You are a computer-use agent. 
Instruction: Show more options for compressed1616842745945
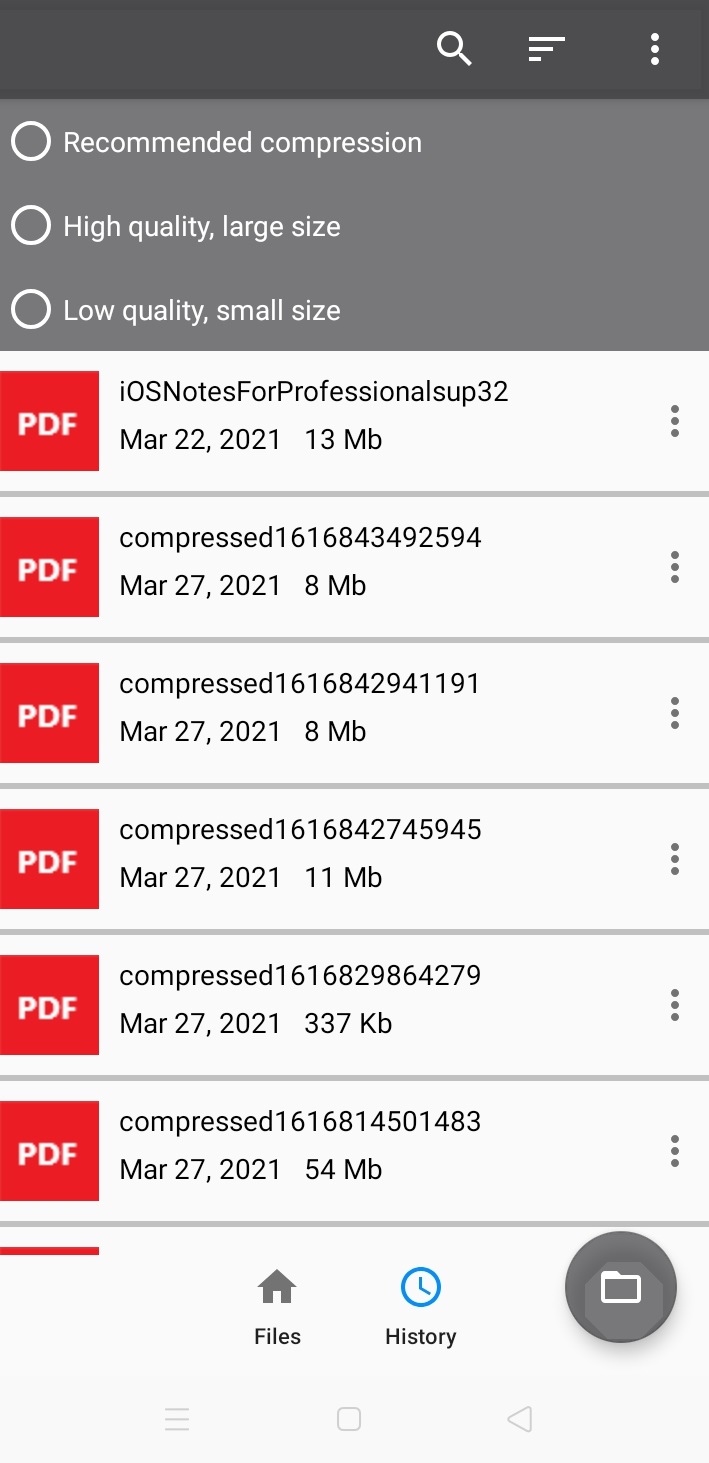[675, 859]
